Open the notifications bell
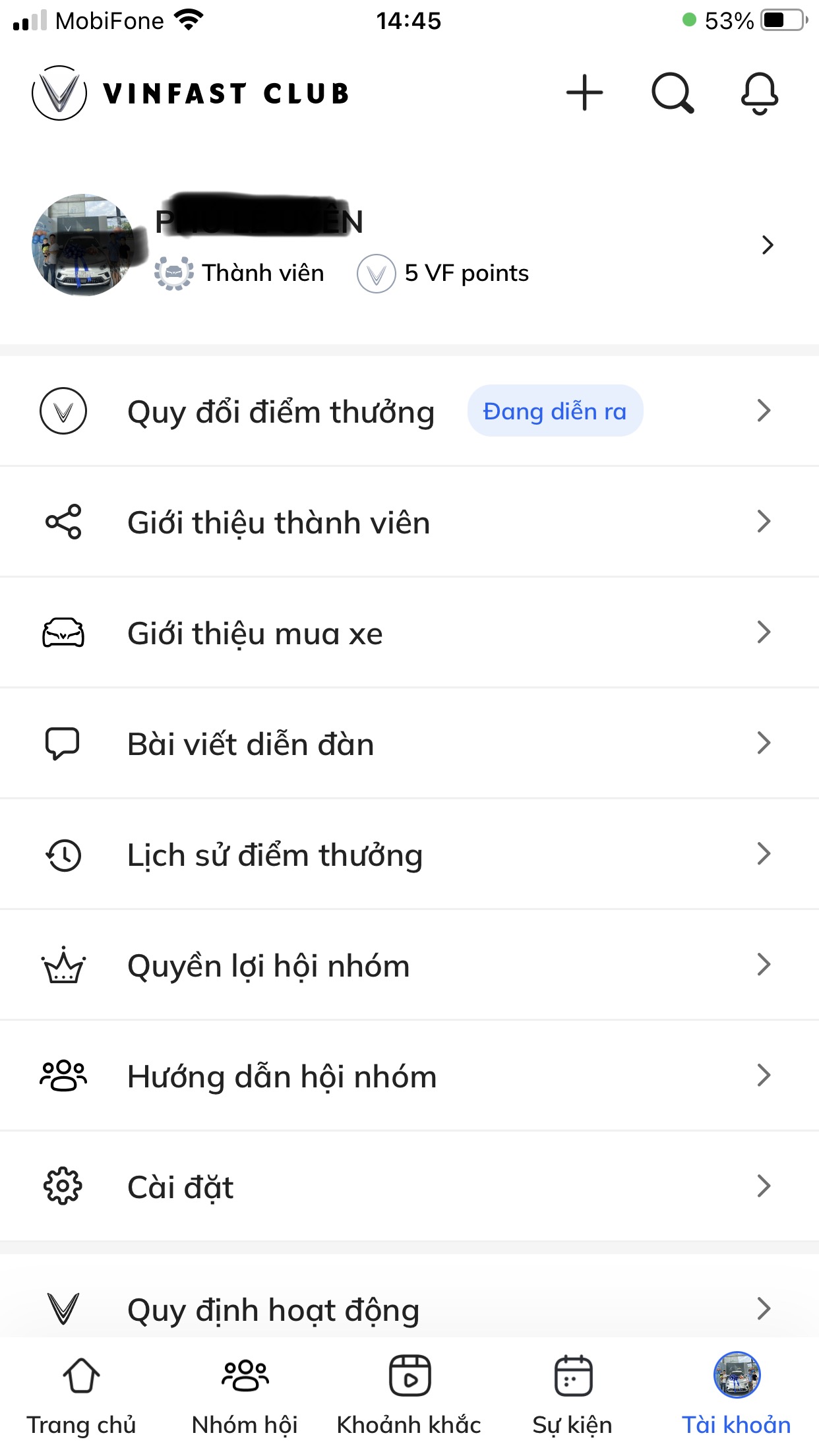The width and height of the screenshot is (819, 1456). [760, 93]
